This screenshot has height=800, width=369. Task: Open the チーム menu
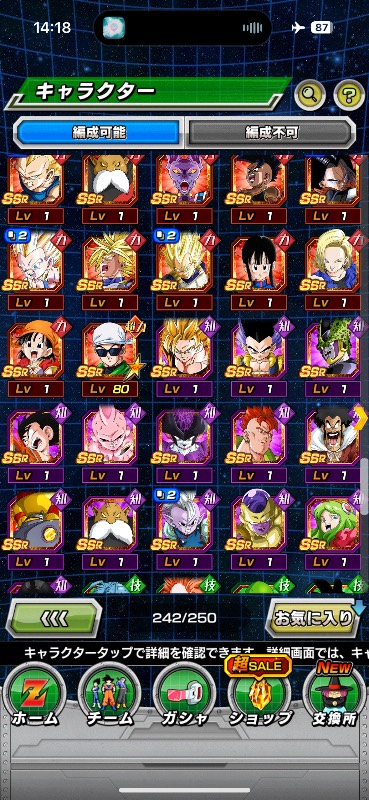110,695
